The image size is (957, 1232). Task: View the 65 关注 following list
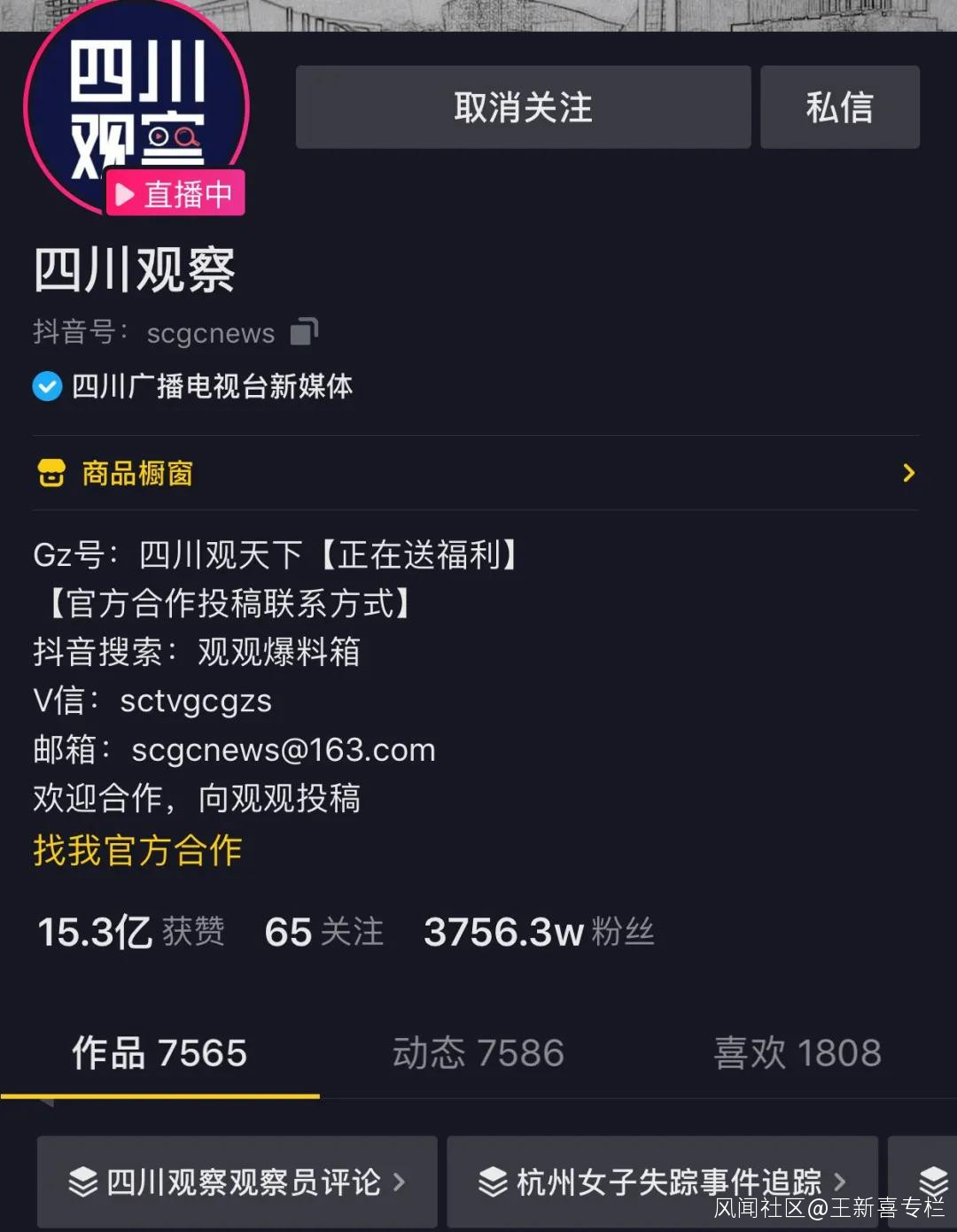tap(323, 932)
